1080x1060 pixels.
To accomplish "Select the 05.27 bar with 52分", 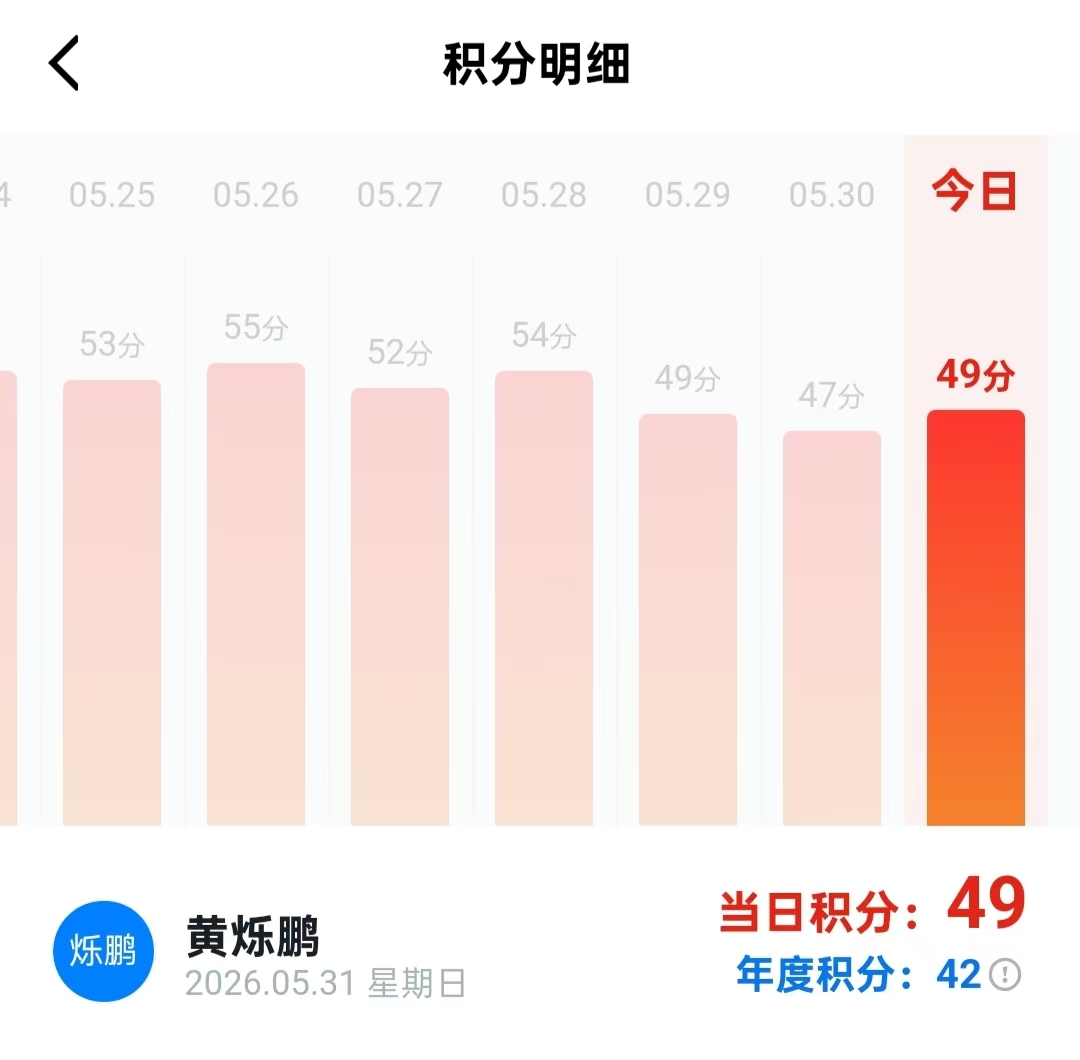I will point(400,607).
